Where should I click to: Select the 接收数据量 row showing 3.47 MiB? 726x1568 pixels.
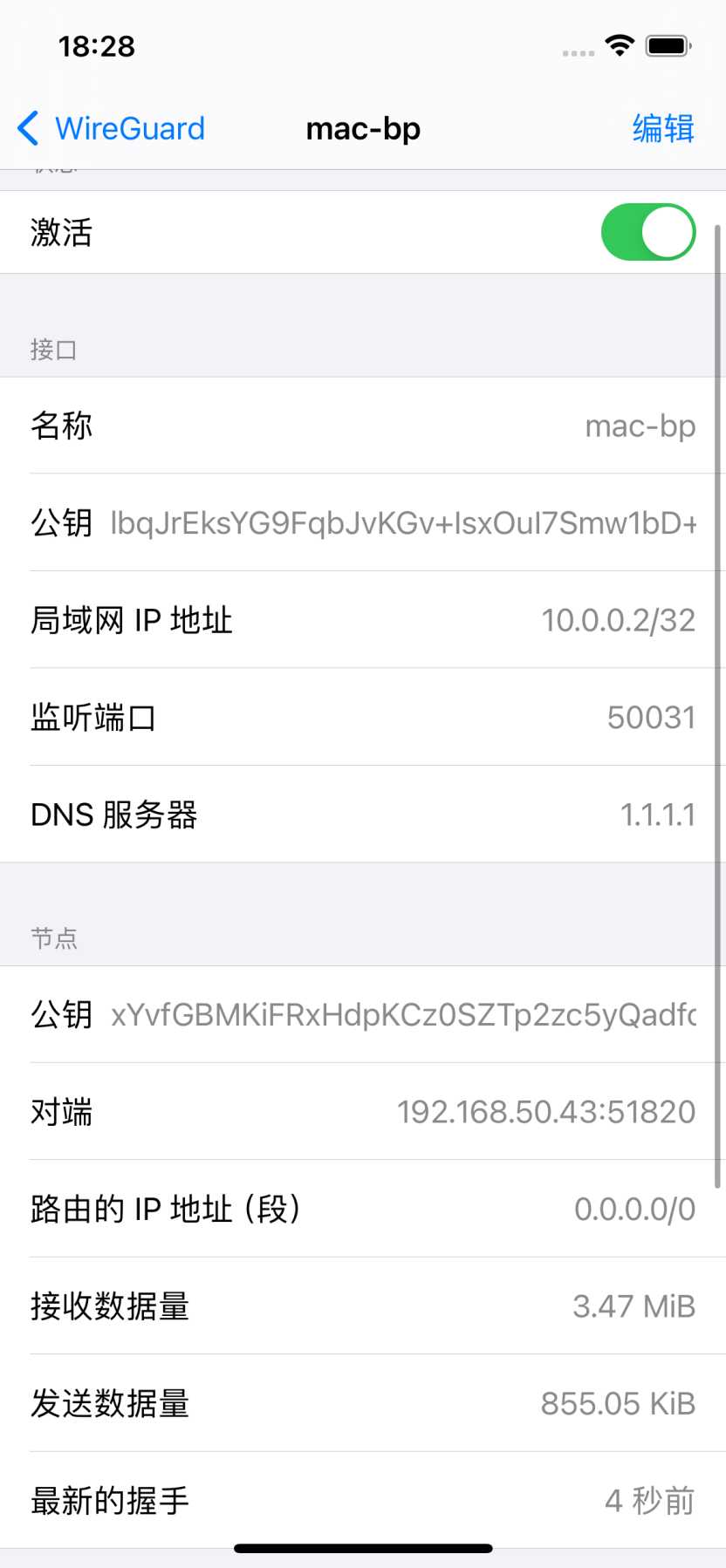(x=363, y=1306)
